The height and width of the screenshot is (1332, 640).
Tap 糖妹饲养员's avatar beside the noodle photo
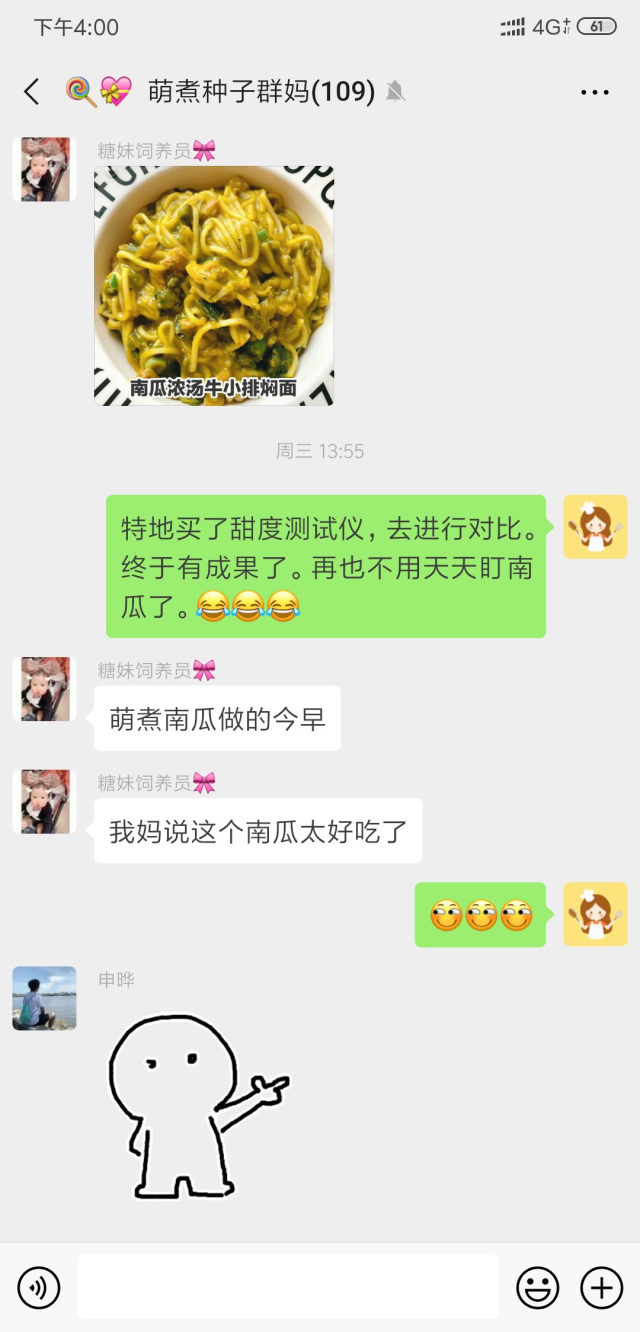click(x=44, y=170)
